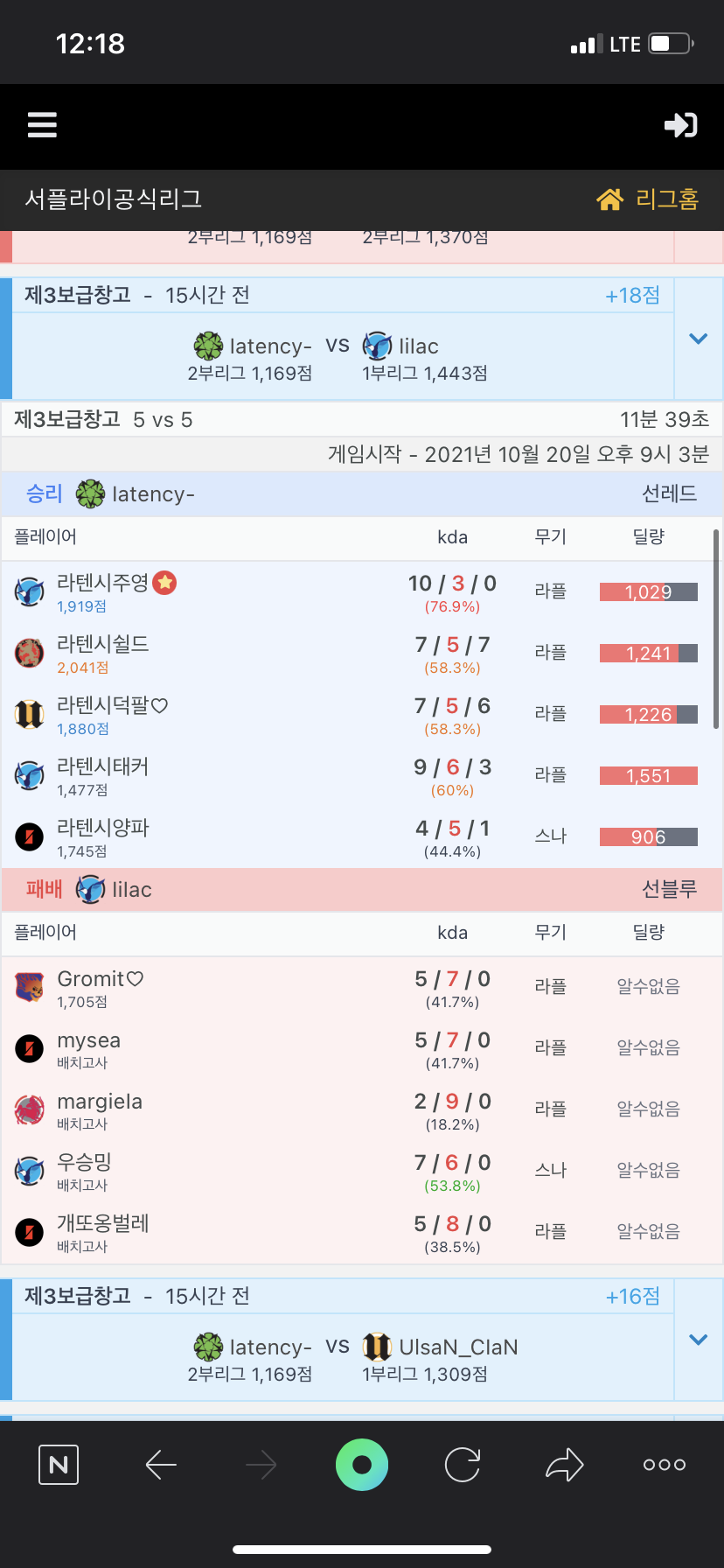Image resolution: width=724 pixels, height=1568 pixels.
Task: Open the hamburger menu
Action: pyautogui.click(x=42, y=125)
